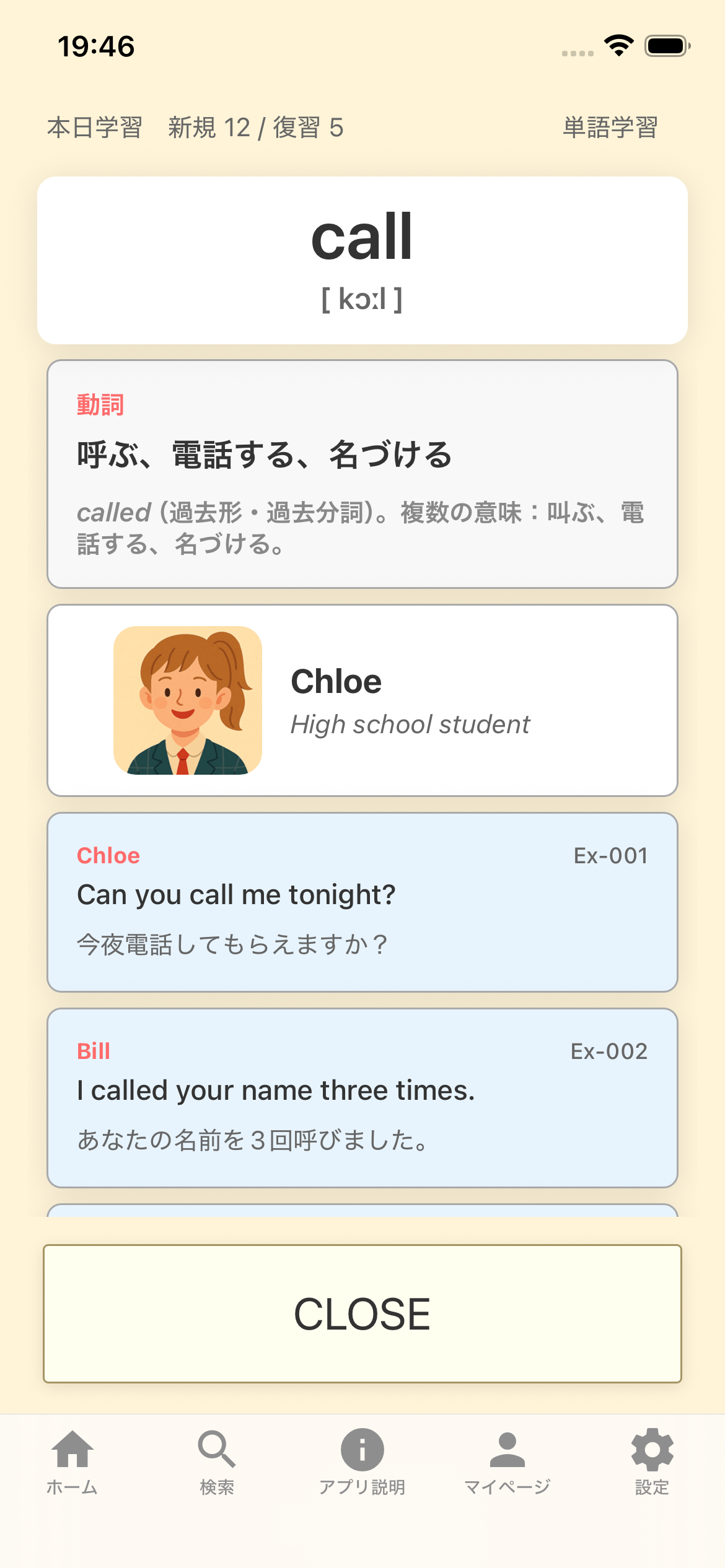Tap the sentence Can you call me tonight?
Screen dimensions: 725x1568
click(237, 894)
